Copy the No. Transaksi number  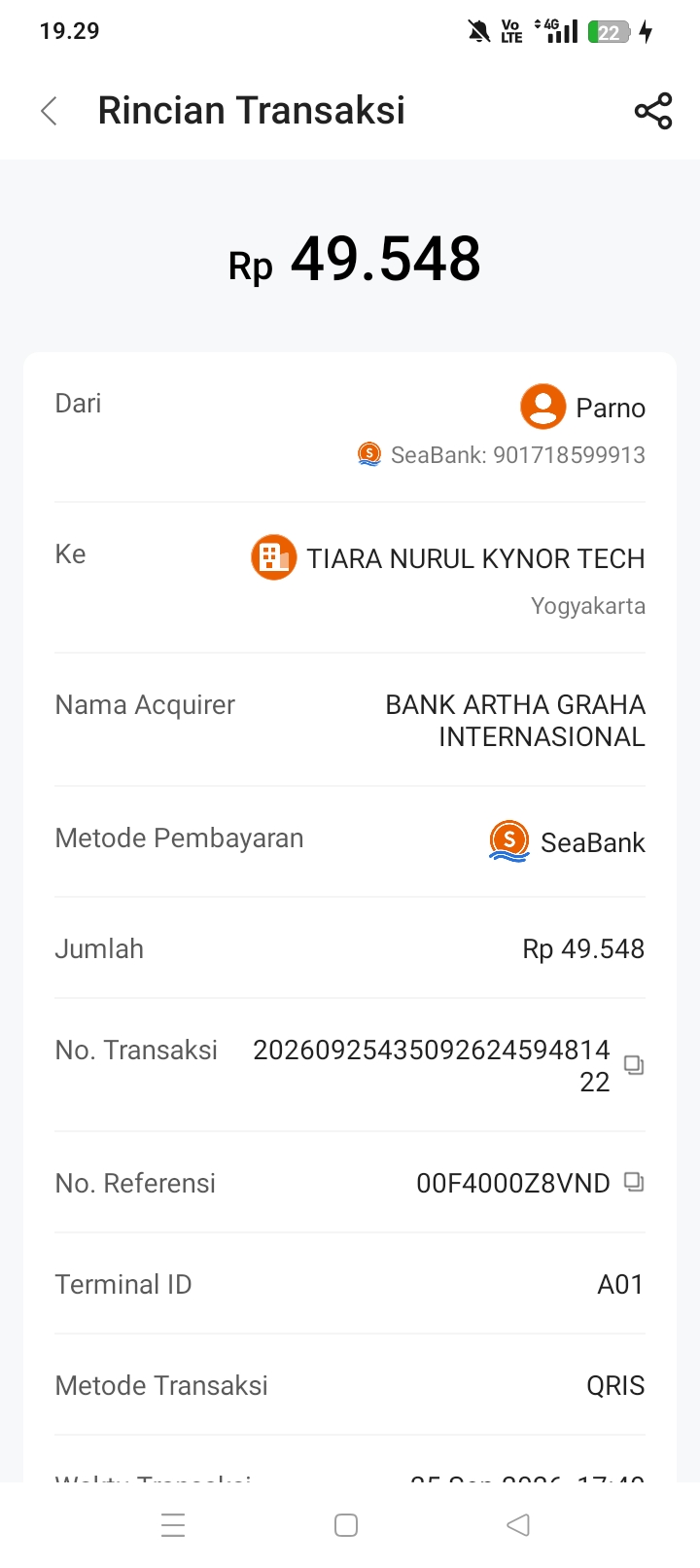[634, 1065]
